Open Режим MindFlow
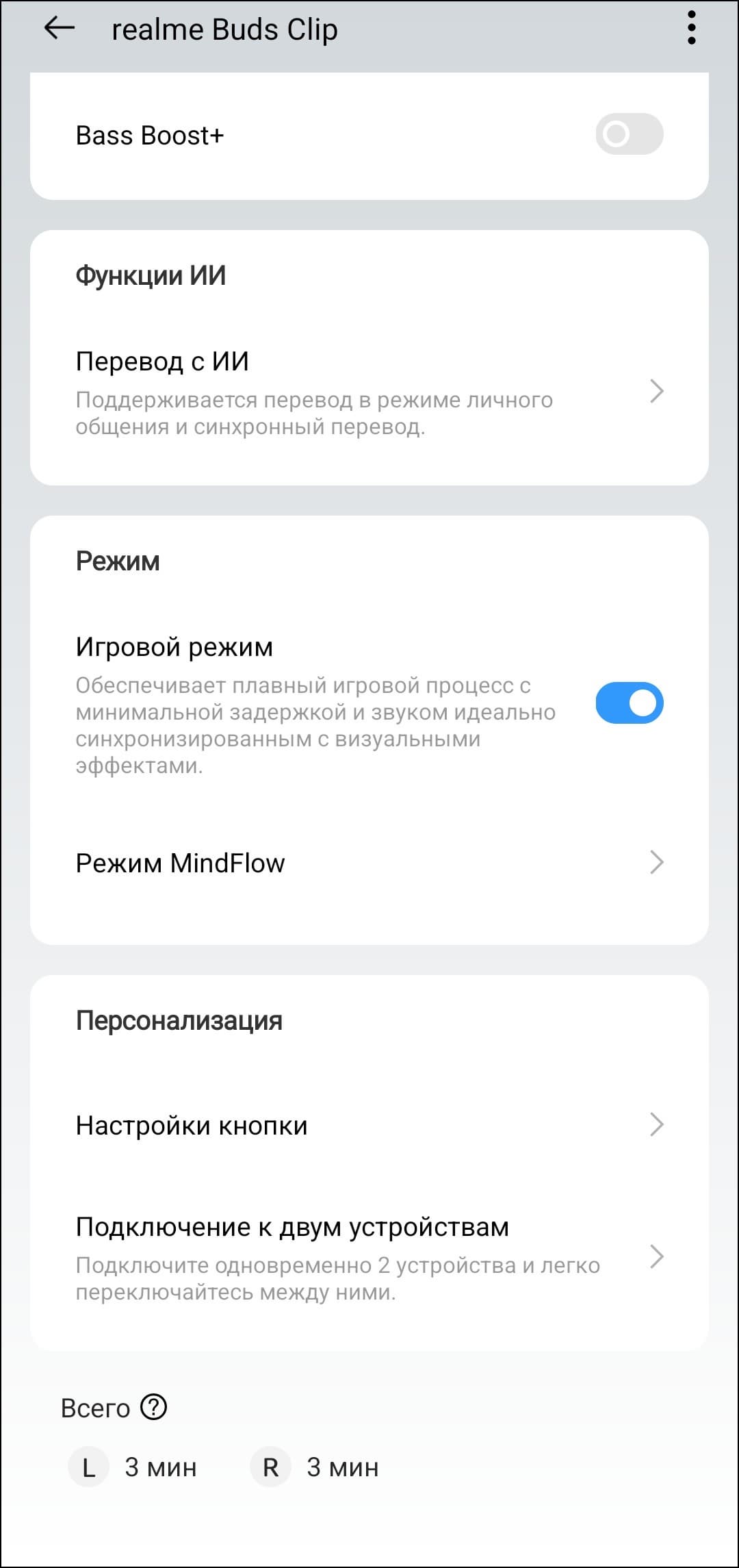 point(369,863)
